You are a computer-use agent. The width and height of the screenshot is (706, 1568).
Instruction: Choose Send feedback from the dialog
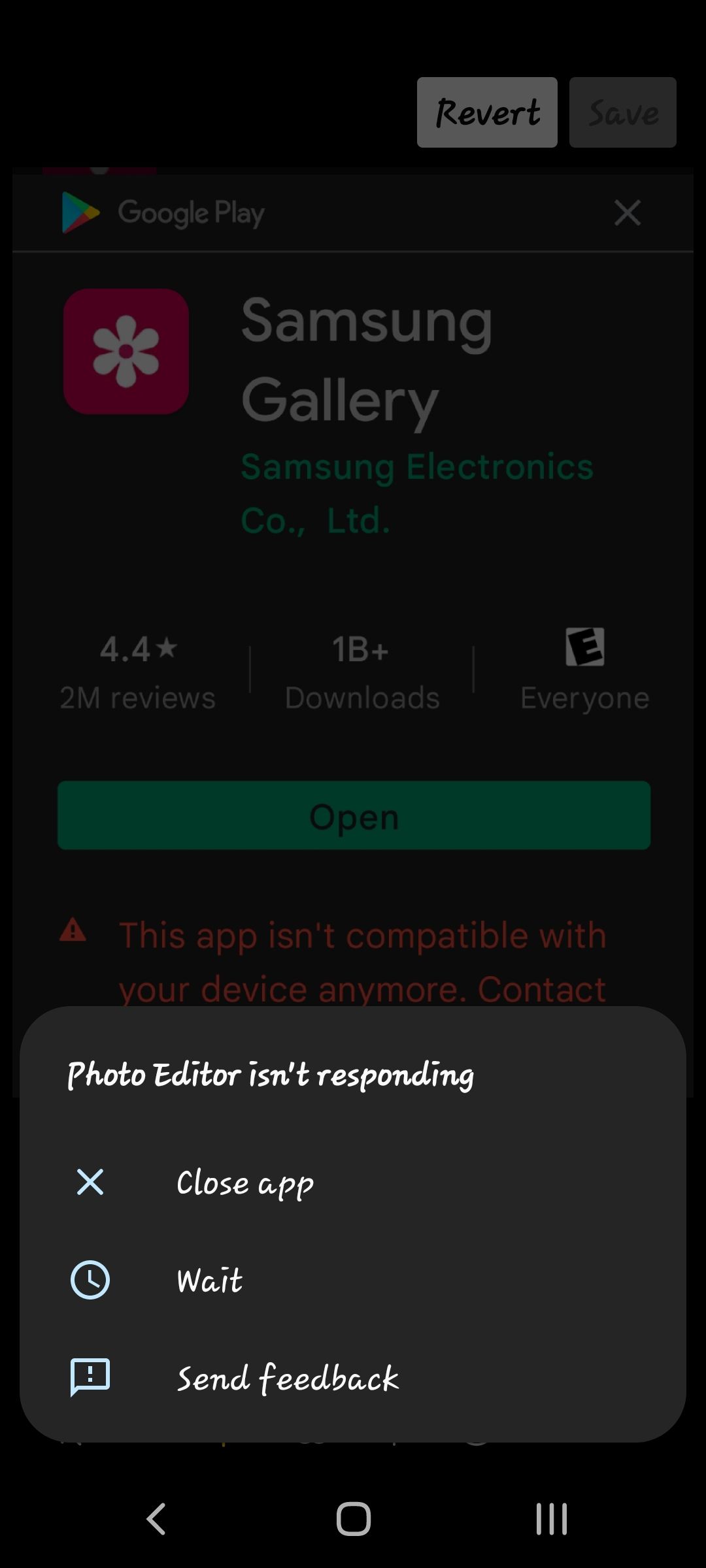pos(288,1379)
